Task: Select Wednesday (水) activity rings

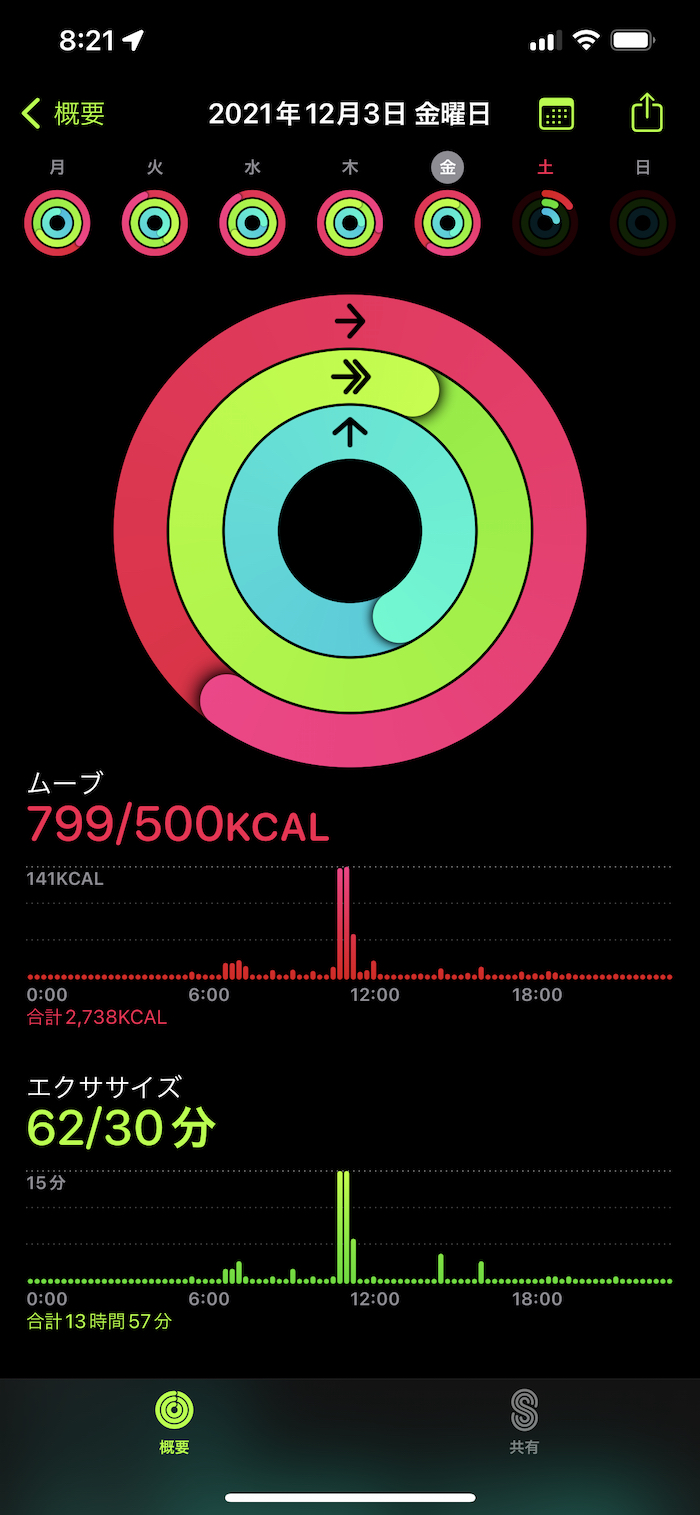Action: click(x=252, y=222)
